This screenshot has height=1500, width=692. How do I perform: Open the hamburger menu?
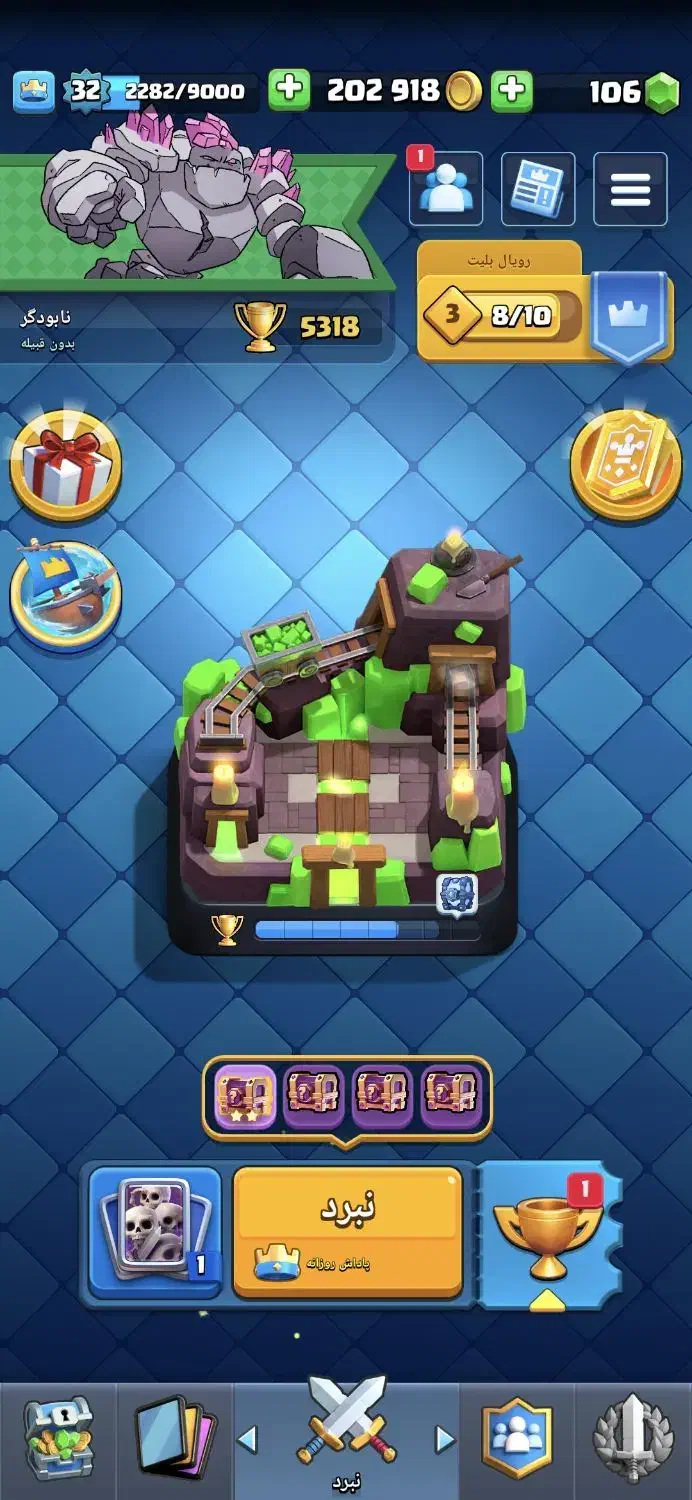[630, 189]
